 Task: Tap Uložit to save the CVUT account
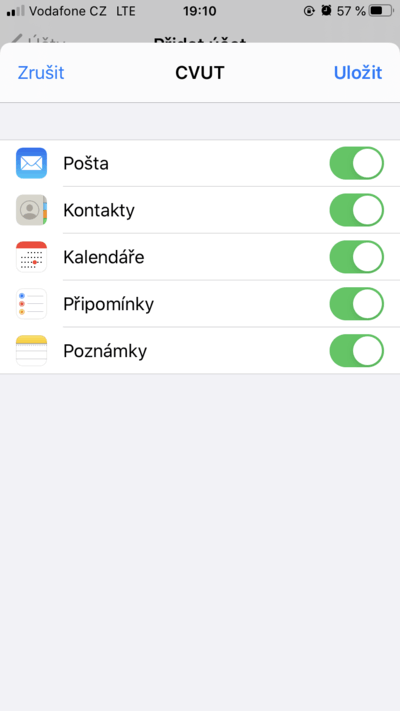tap(358, 73)
